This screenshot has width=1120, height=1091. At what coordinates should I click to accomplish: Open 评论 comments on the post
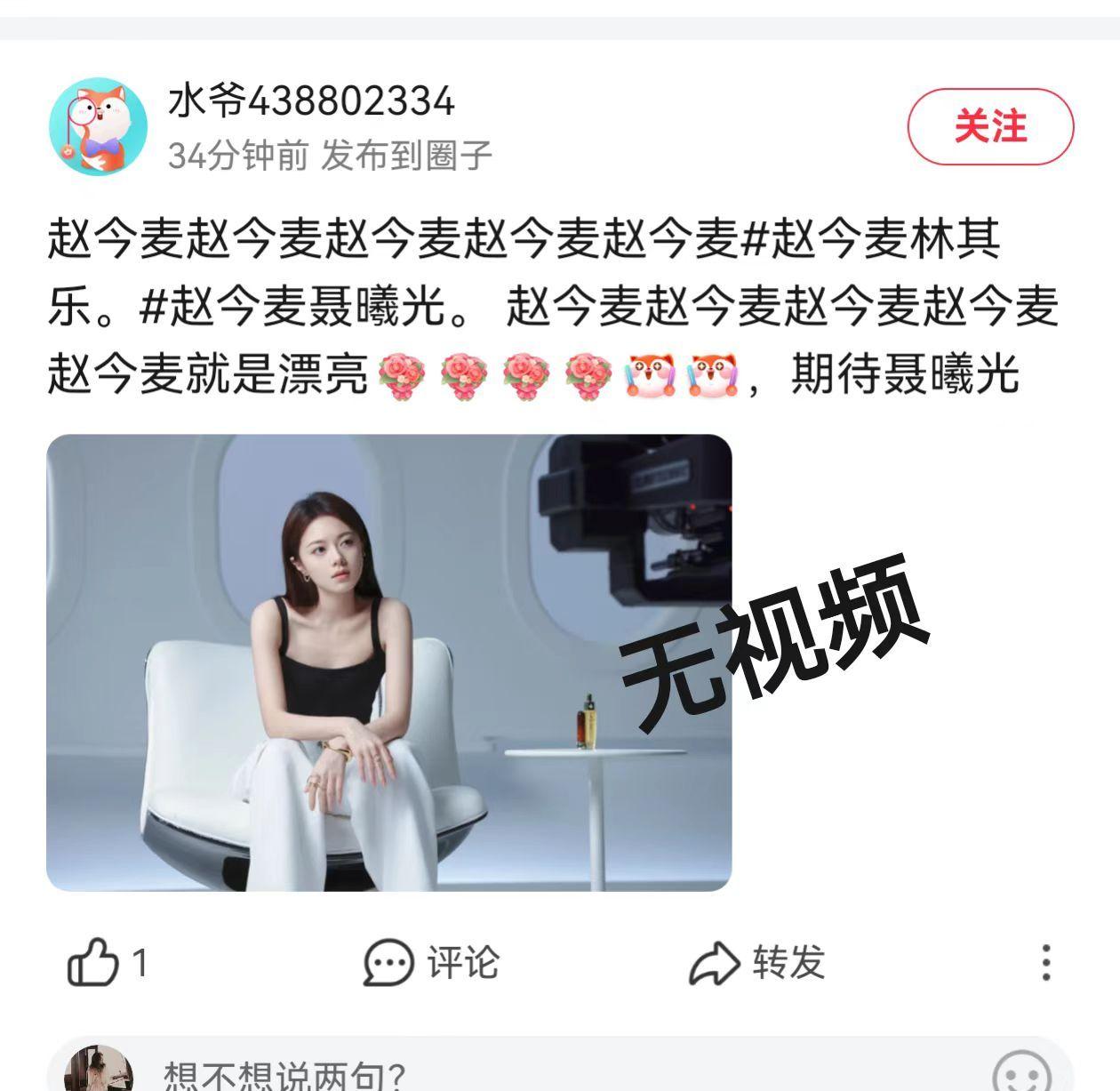(432, 963)
